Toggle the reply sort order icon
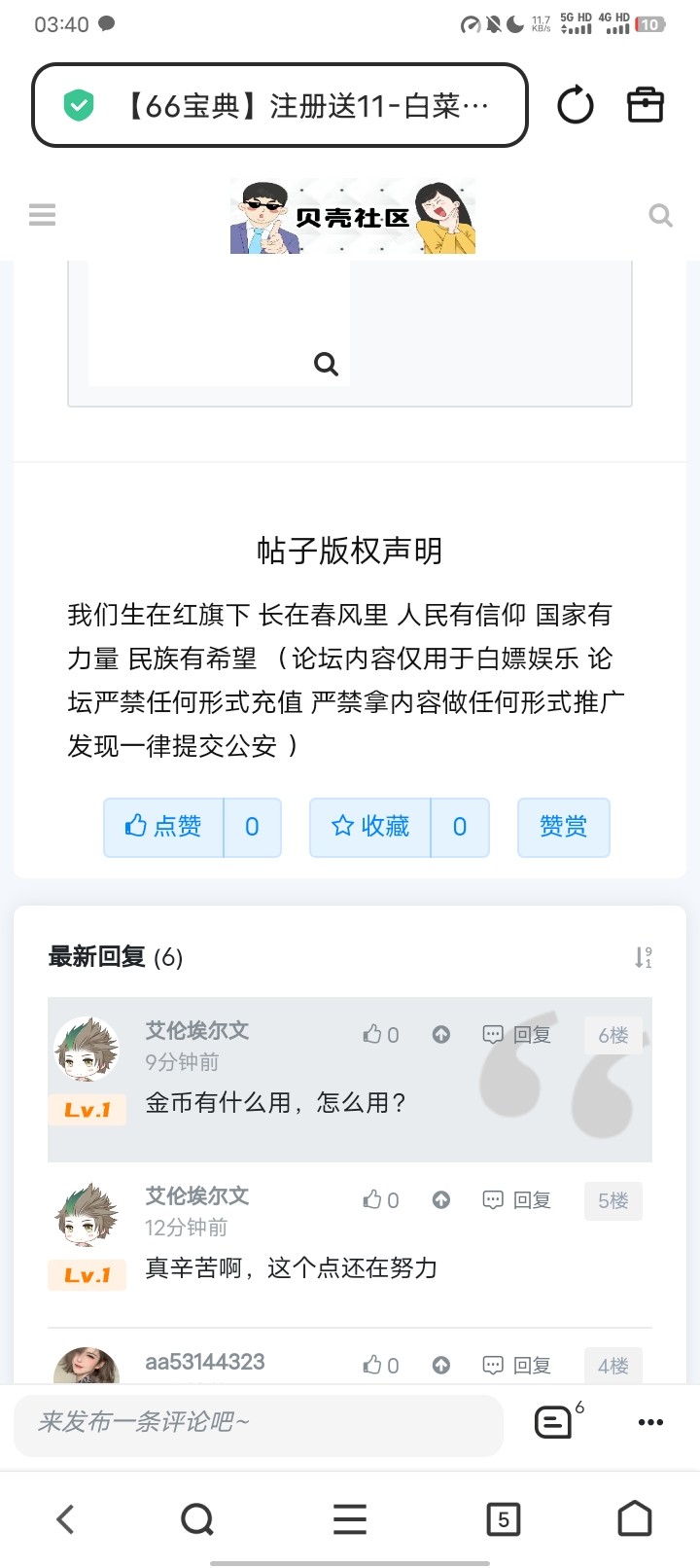 click(643, 957)
